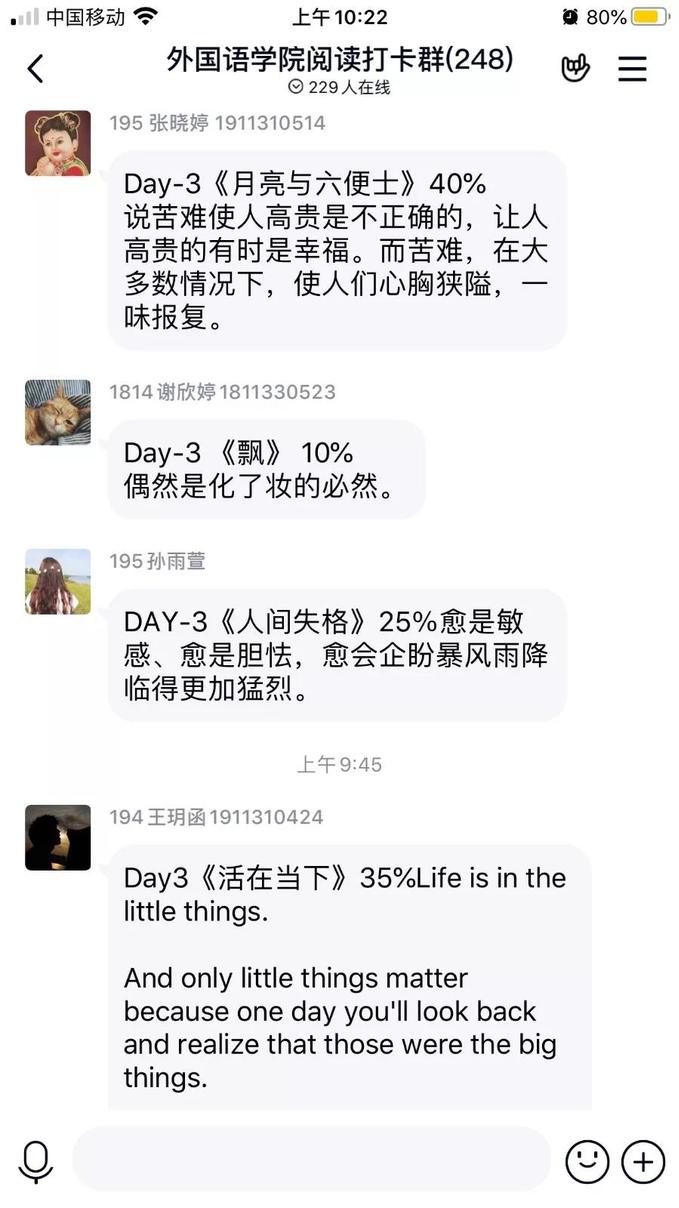Screen dimensions: 679x1208
Task: Tap the voice input microphone
Action: [x=36, y=1161]
